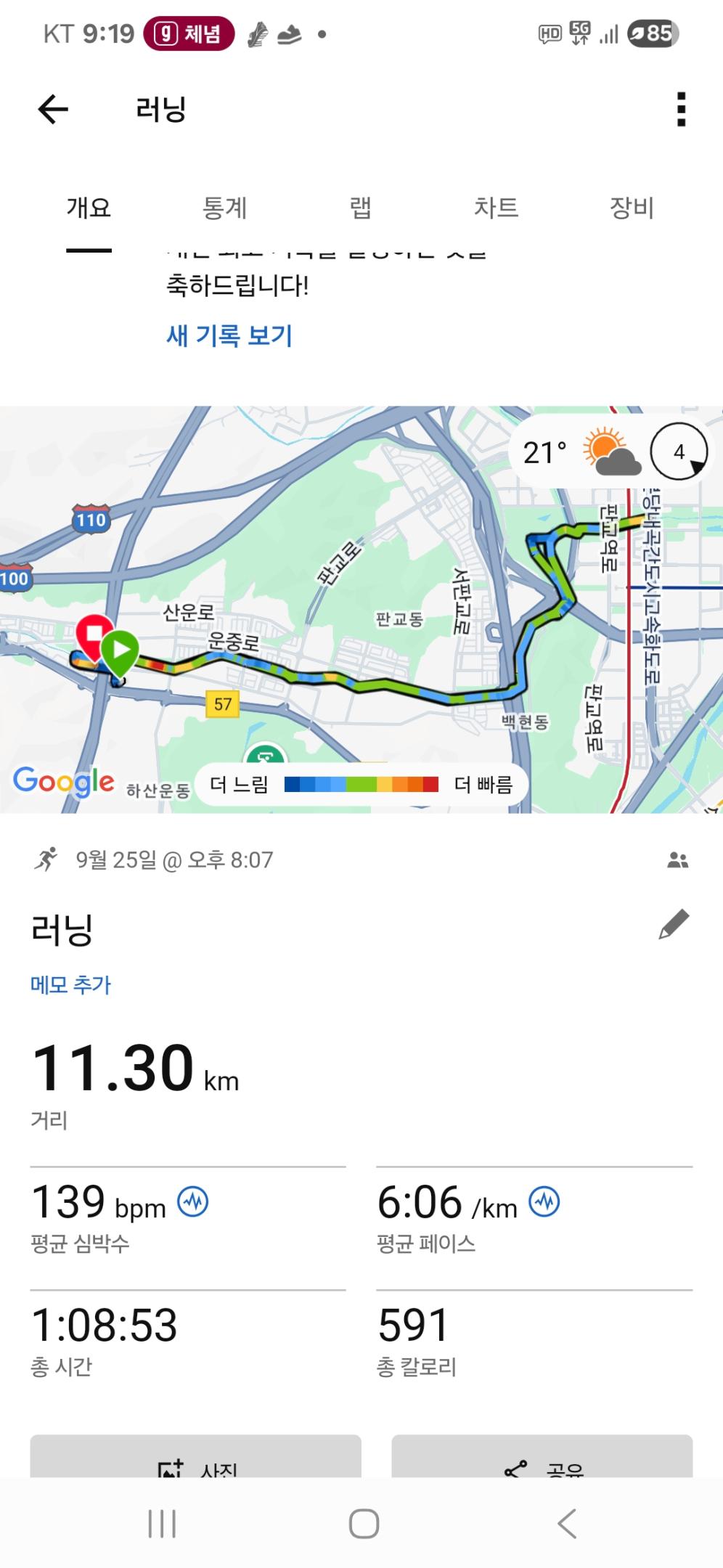This screenshot has height=1568, width=723.
Task: Open the 차트 tab
Action: (496, 208)
